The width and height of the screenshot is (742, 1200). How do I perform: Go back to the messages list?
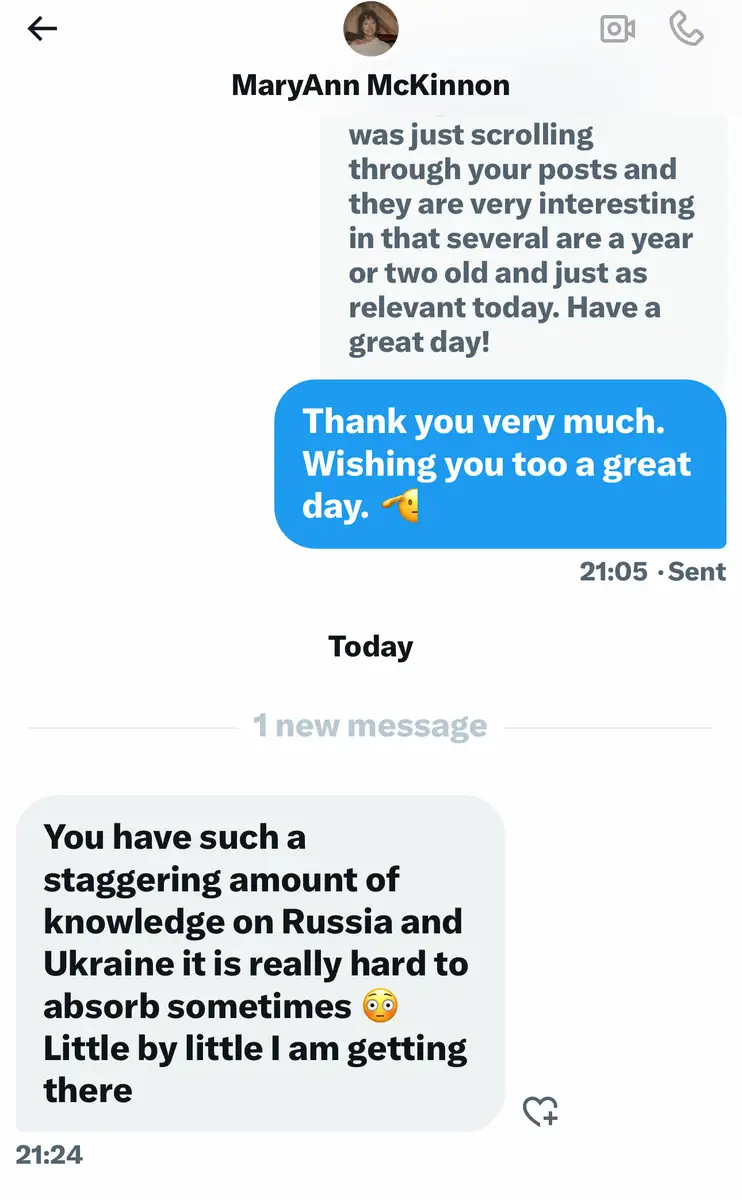tap(42, 29)
